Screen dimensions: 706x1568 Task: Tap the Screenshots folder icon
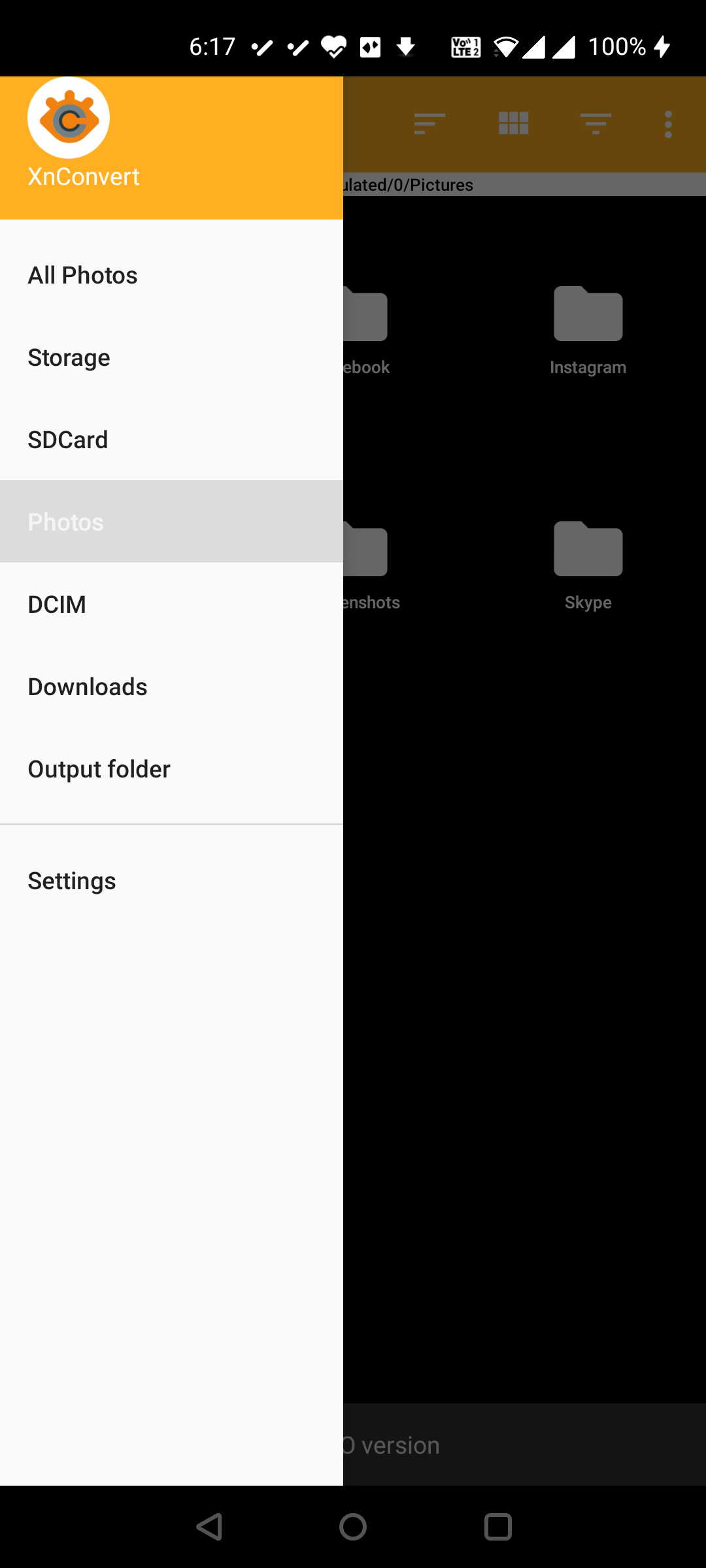click(x=363, y=549)
